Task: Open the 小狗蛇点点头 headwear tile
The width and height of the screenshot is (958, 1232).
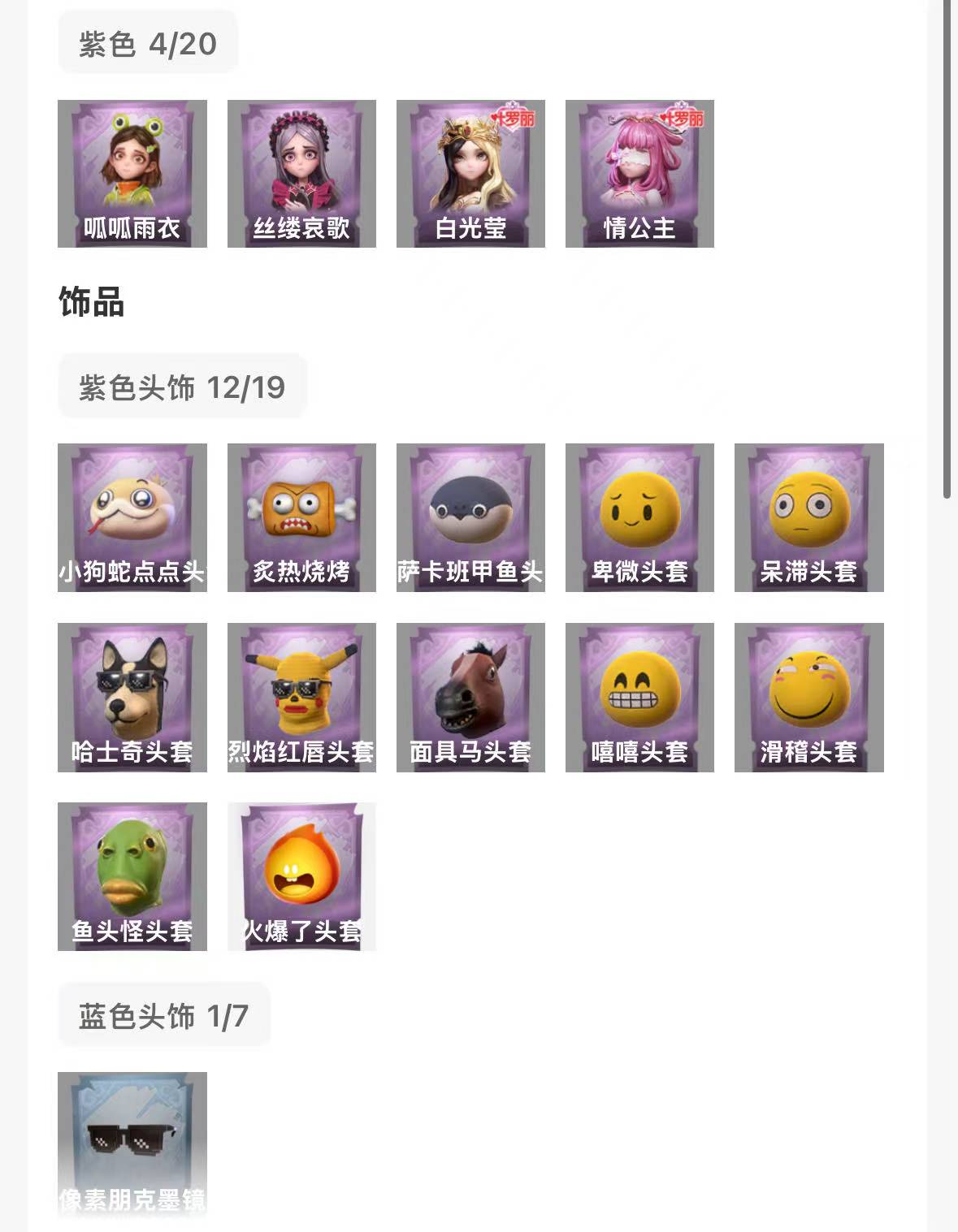Action: pos(132,517)
